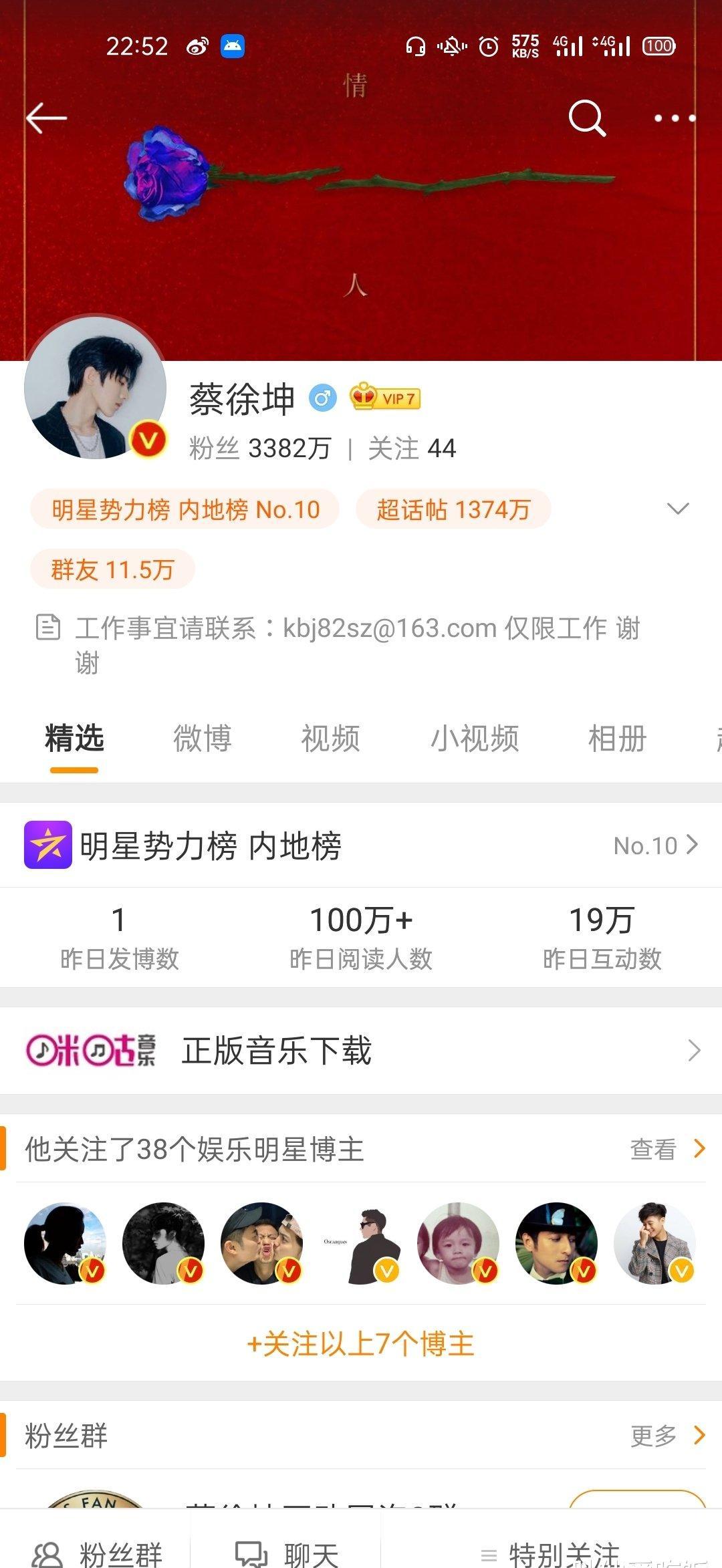Screen dimensions: 722x1568
Task: Tap 特别关注 in the bottom bar
Action: pyautogui.click(x=551, y=1552)
